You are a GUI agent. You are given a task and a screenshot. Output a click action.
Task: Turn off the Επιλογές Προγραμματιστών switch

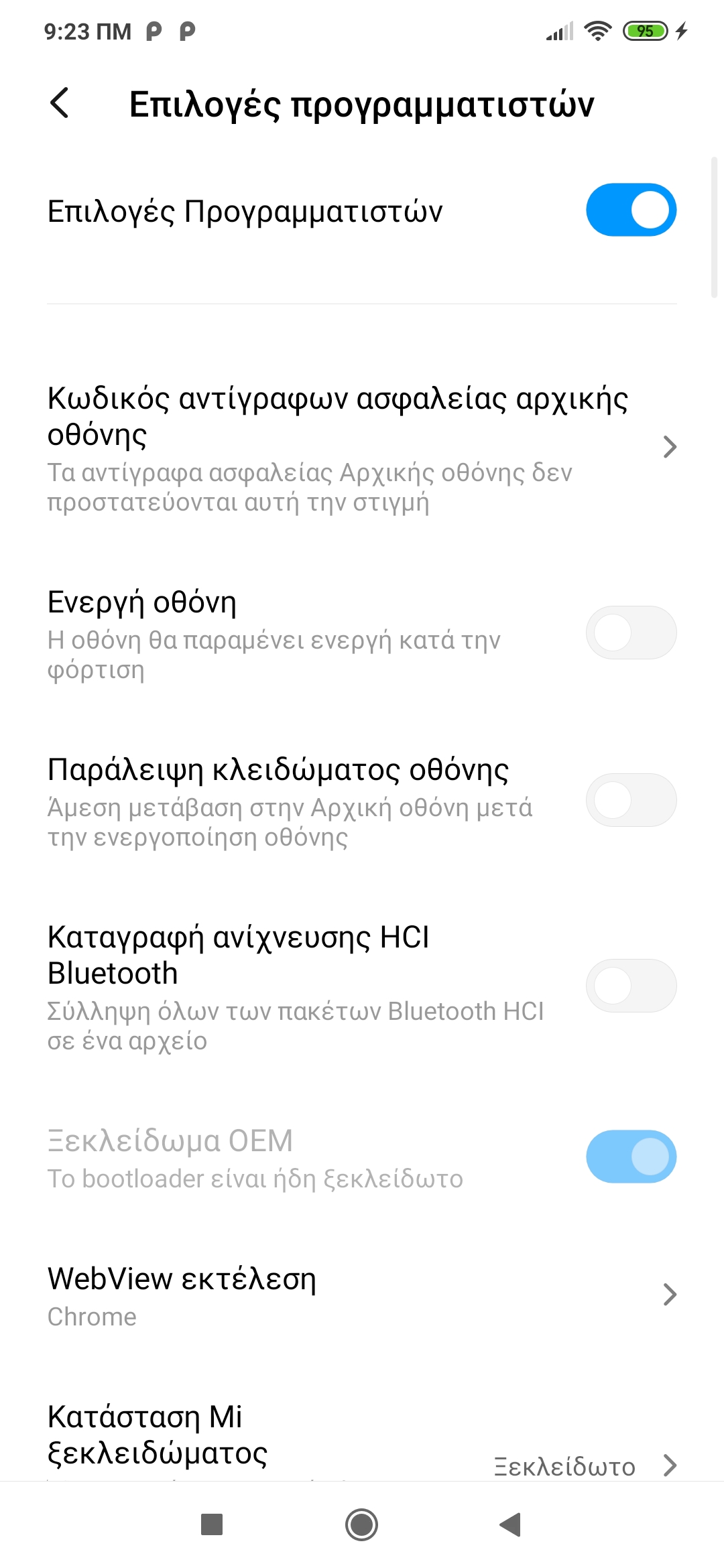631,210
